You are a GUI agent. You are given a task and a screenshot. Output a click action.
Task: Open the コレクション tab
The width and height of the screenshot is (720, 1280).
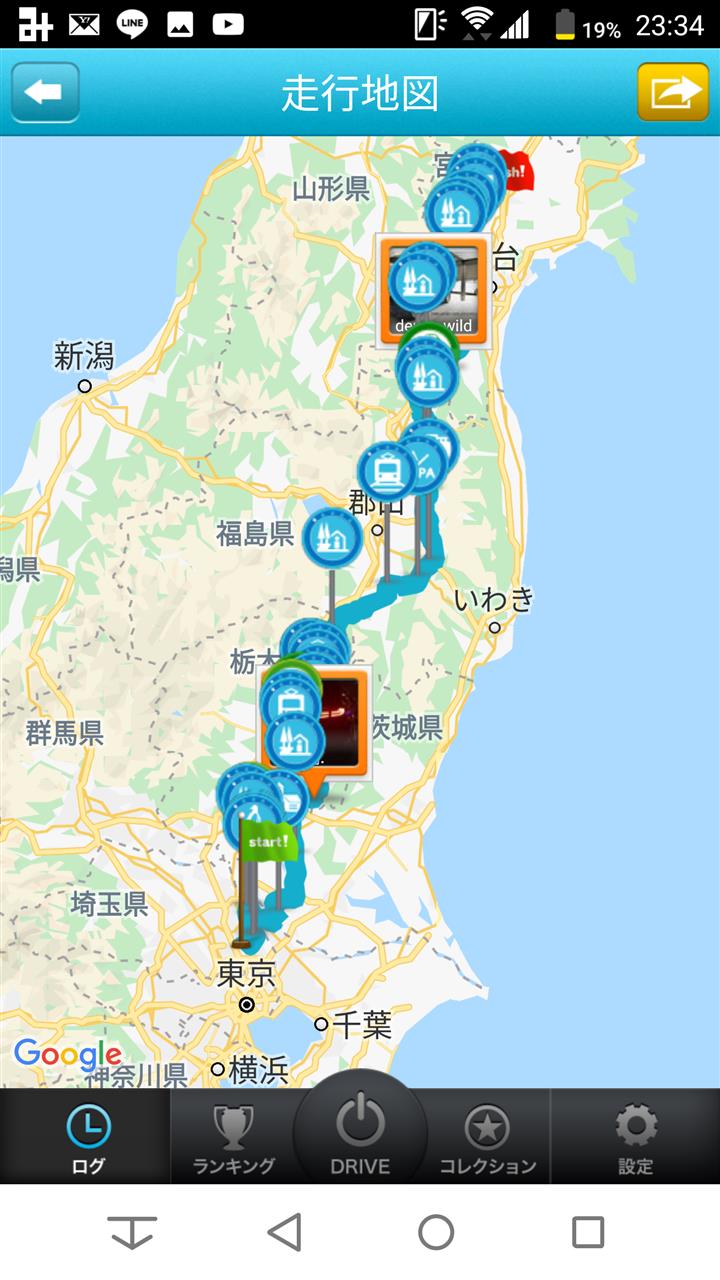coord(487,1138)
